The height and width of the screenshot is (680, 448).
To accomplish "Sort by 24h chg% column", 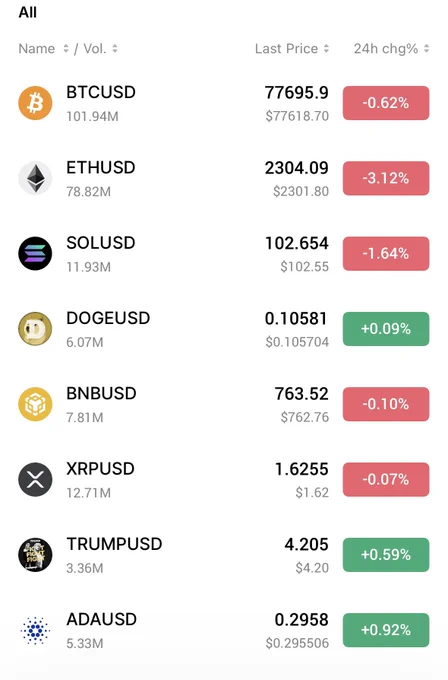I will tap(391, 49).
